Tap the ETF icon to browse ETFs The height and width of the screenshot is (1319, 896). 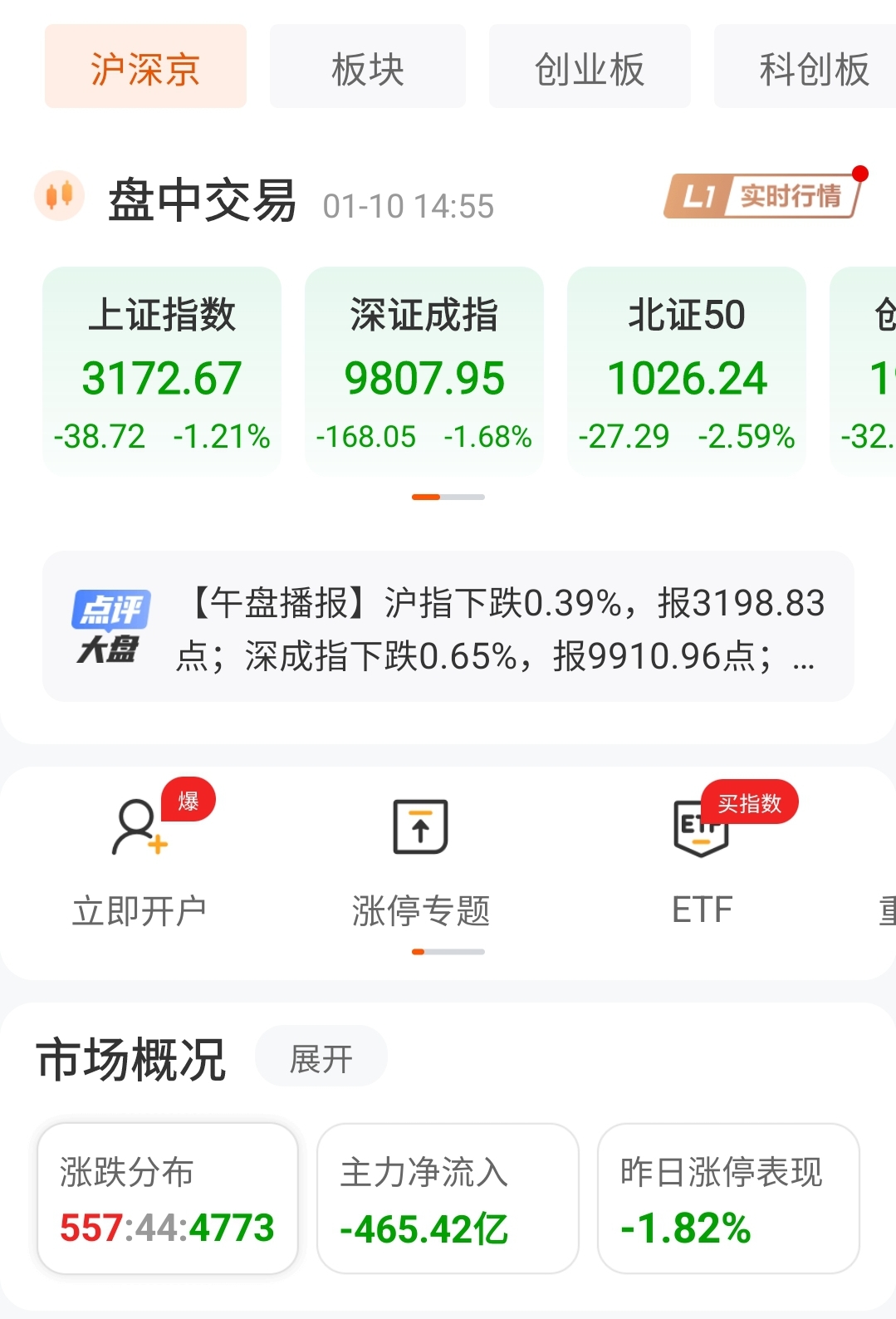tap(702, 829)
